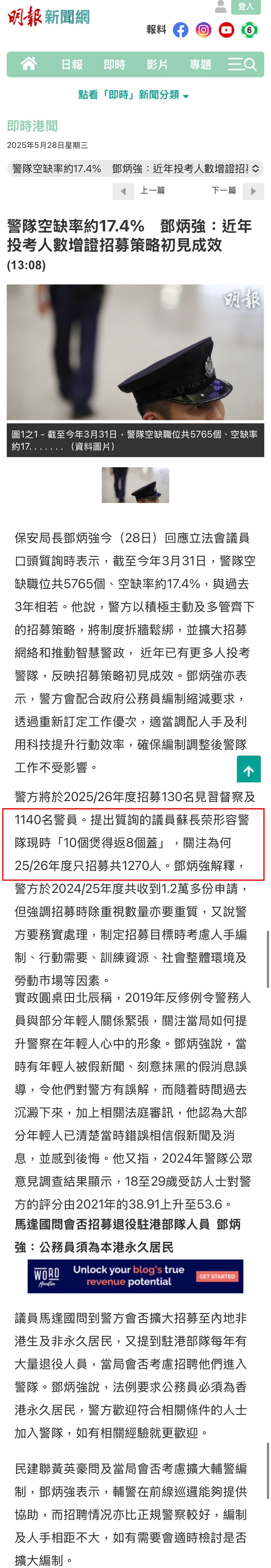The height and width of the screenshot is (1568, 271).
Task: Open the Facebook page icon
Action: [x=181, y=30]
